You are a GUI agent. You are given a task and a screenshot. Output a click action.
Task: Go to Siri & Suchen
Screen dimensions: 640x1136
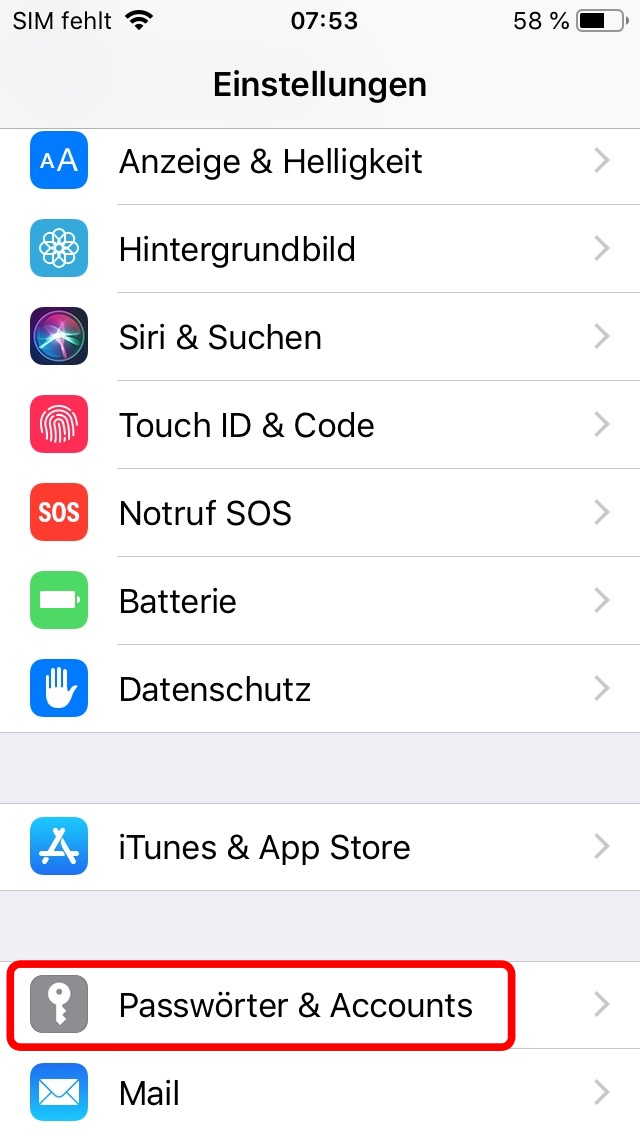[320, 337]
